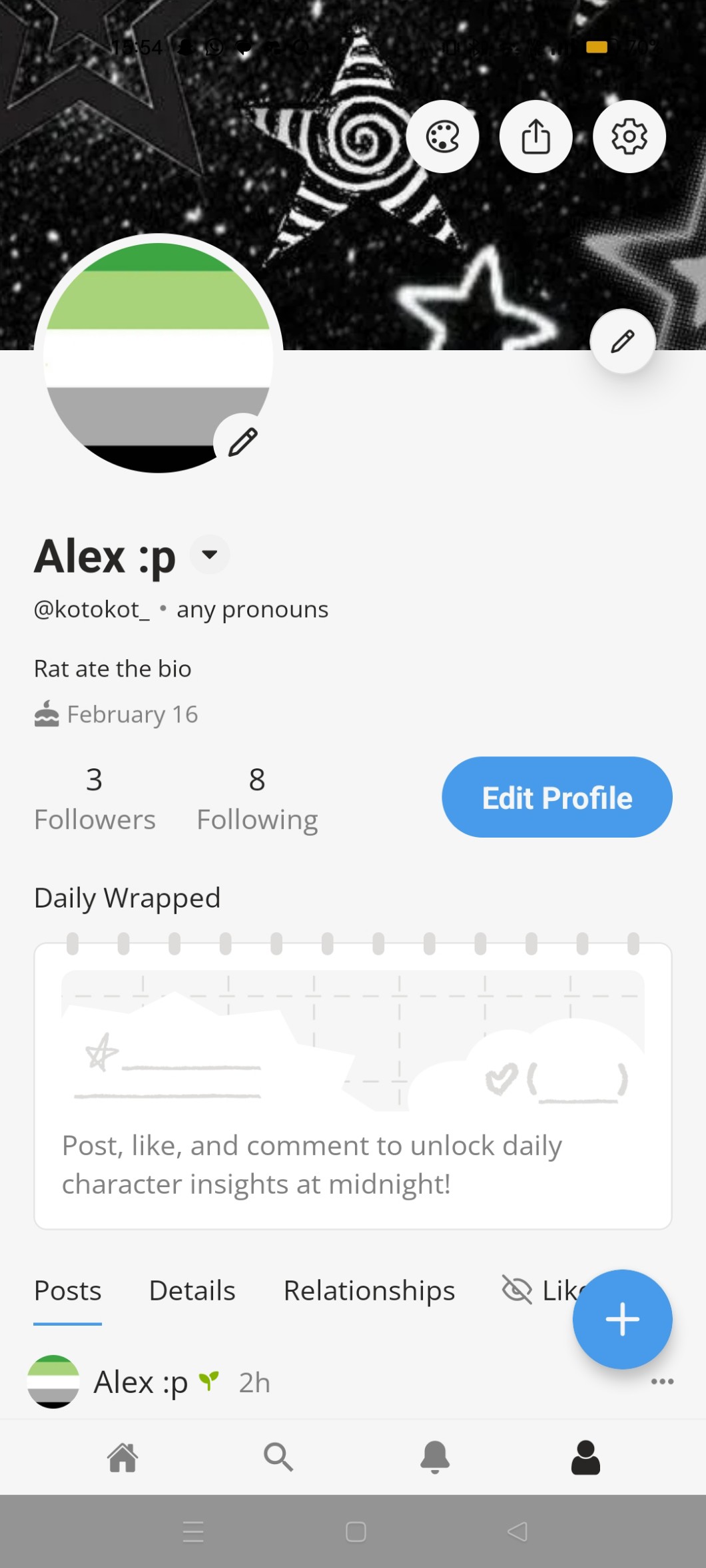Expand the dropdown next to Alex :p
706x1568 pixels.
210,555
